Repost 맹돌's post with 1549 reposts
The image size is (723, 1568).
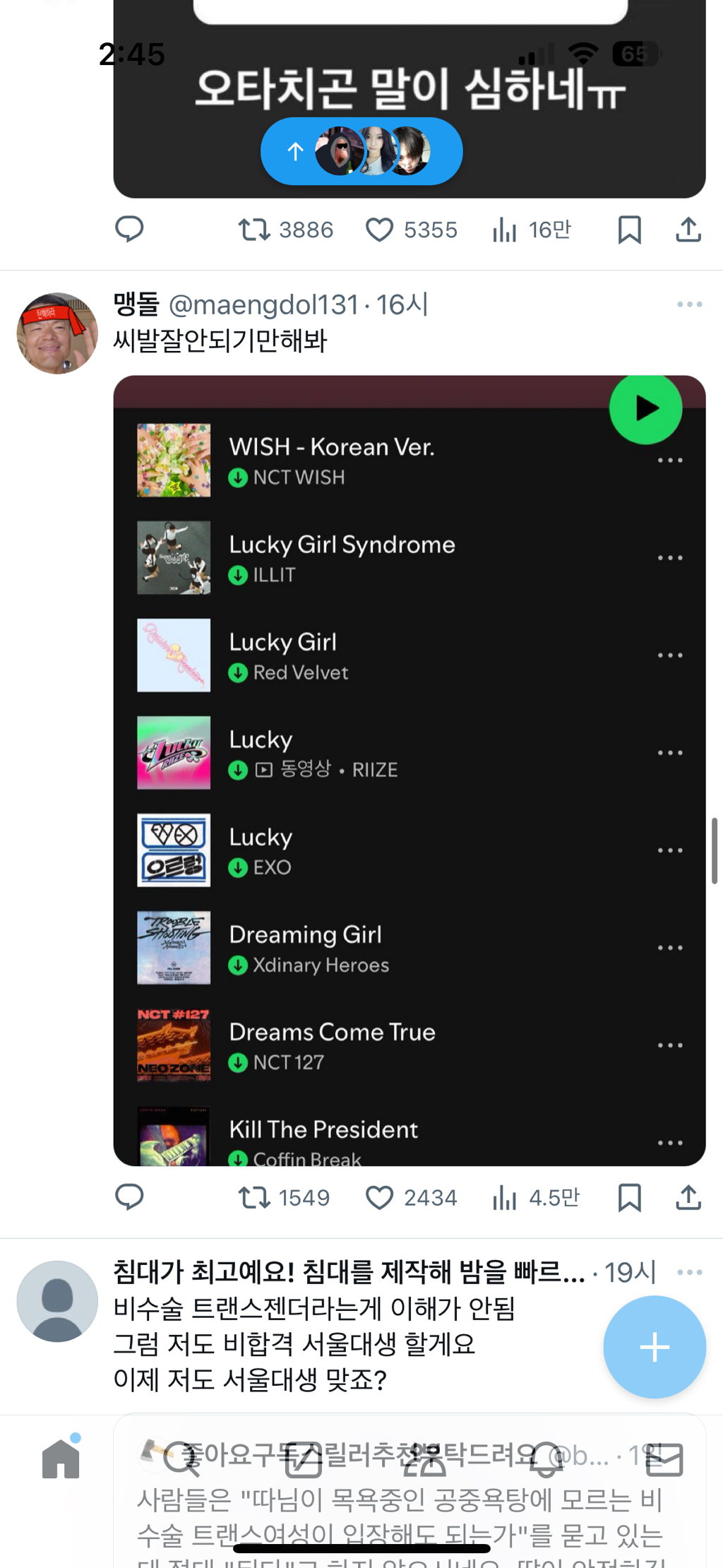tap(253, 1197)
